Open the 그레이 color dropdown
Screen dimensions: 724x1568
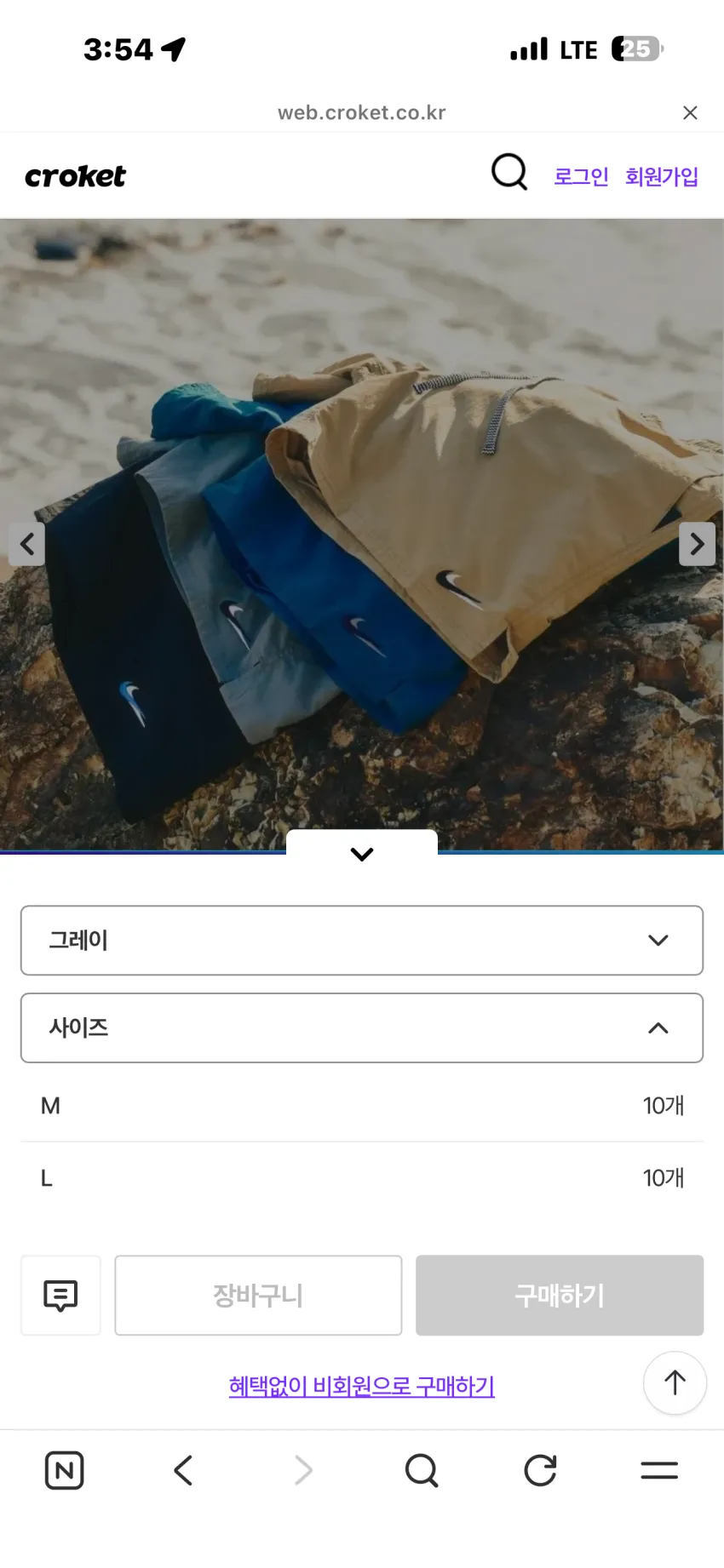362,941
